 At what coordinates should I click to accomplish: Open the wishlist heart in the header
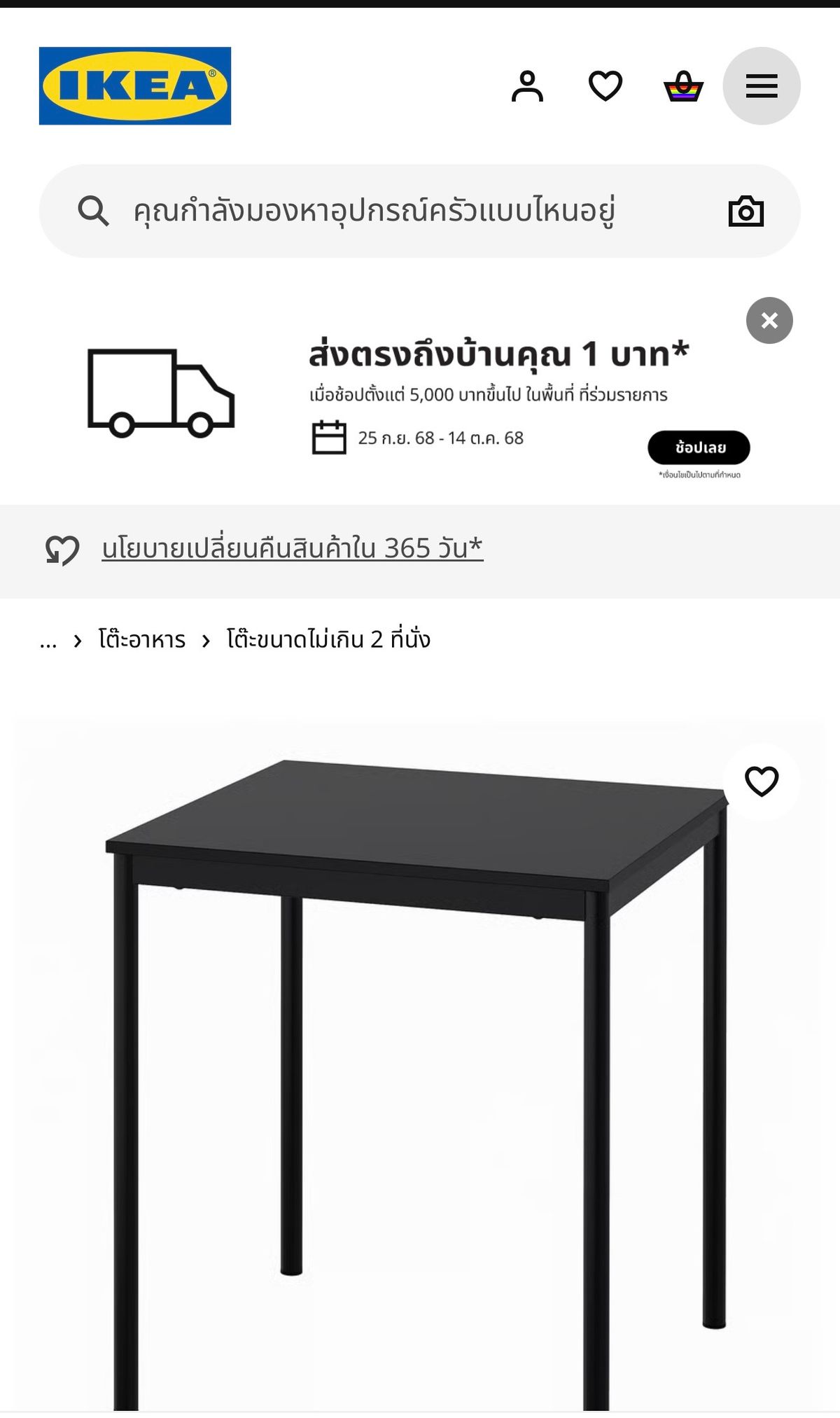tap(605, 86)
